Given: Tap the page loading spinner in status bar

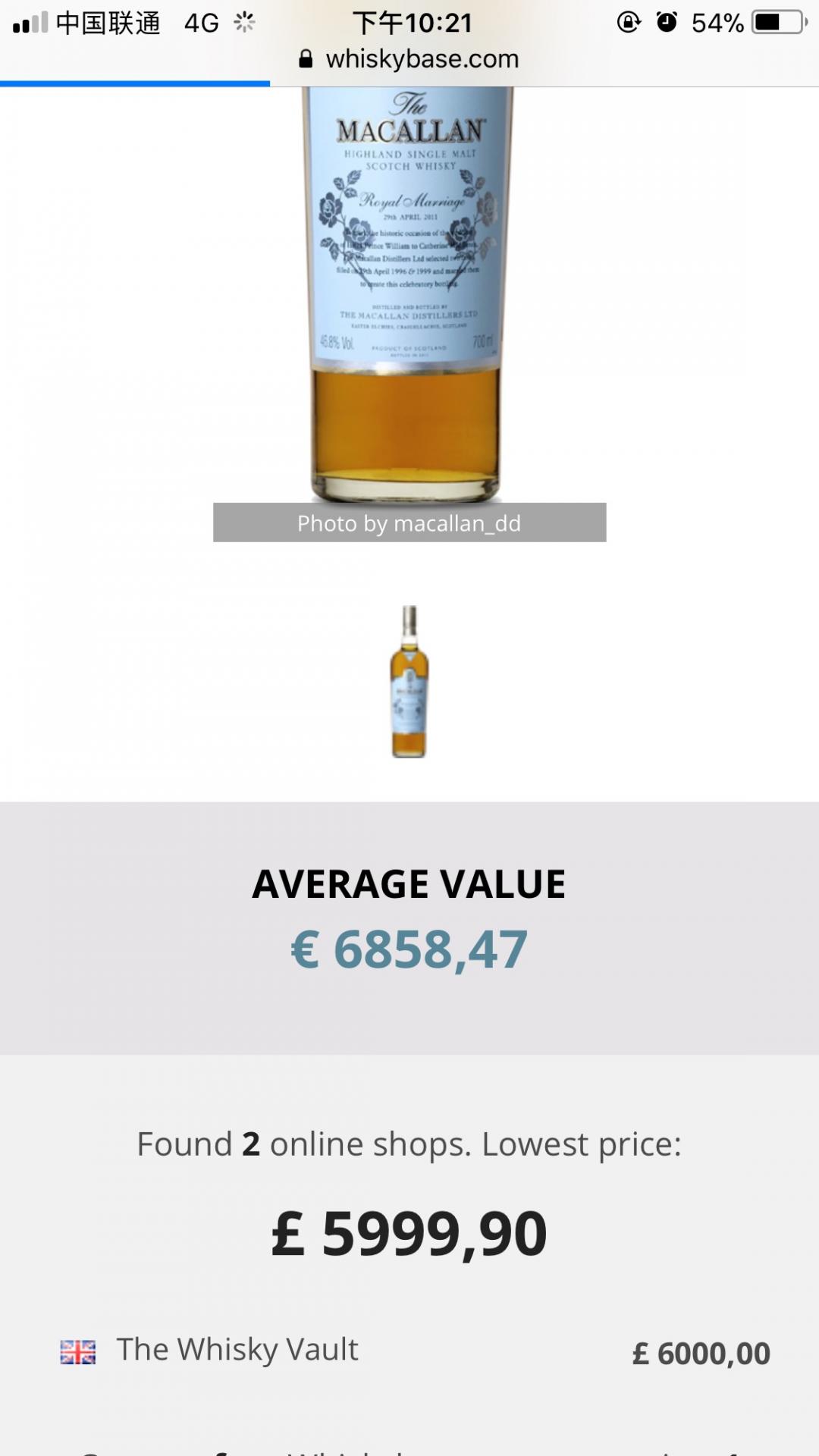Looking at the screenshot, I should pyautogui.click(x=243, y=22).
